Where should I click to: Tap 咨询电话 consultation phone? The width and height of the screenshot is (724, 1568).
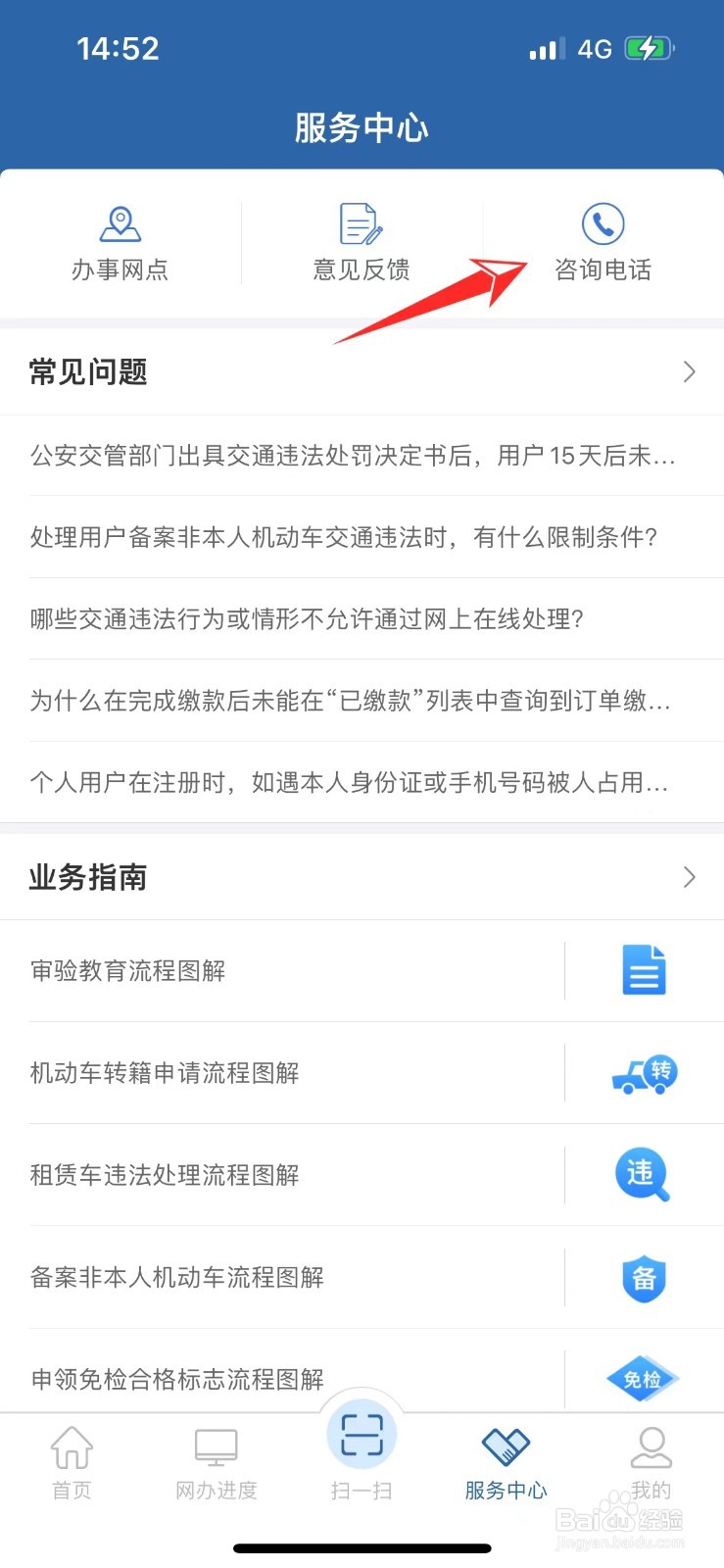(x=603, y=244)
